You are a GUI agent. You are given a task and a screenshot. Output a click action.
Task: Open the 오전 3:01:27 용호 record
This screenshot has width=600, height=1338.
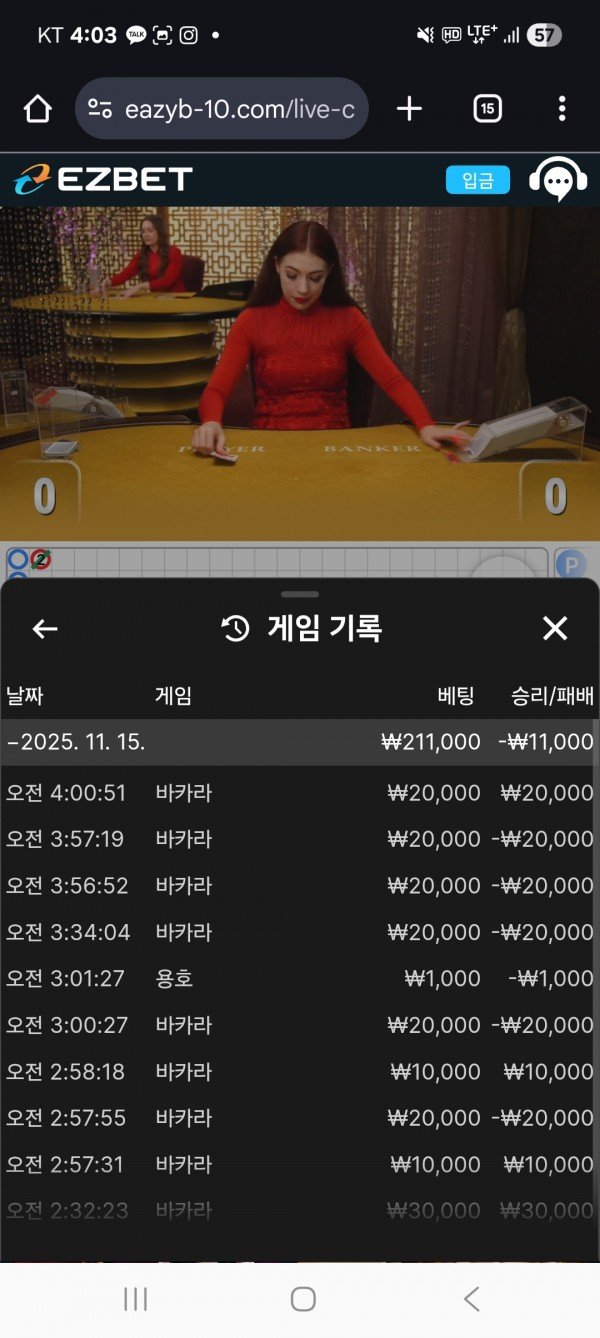[x=298, y=978]
